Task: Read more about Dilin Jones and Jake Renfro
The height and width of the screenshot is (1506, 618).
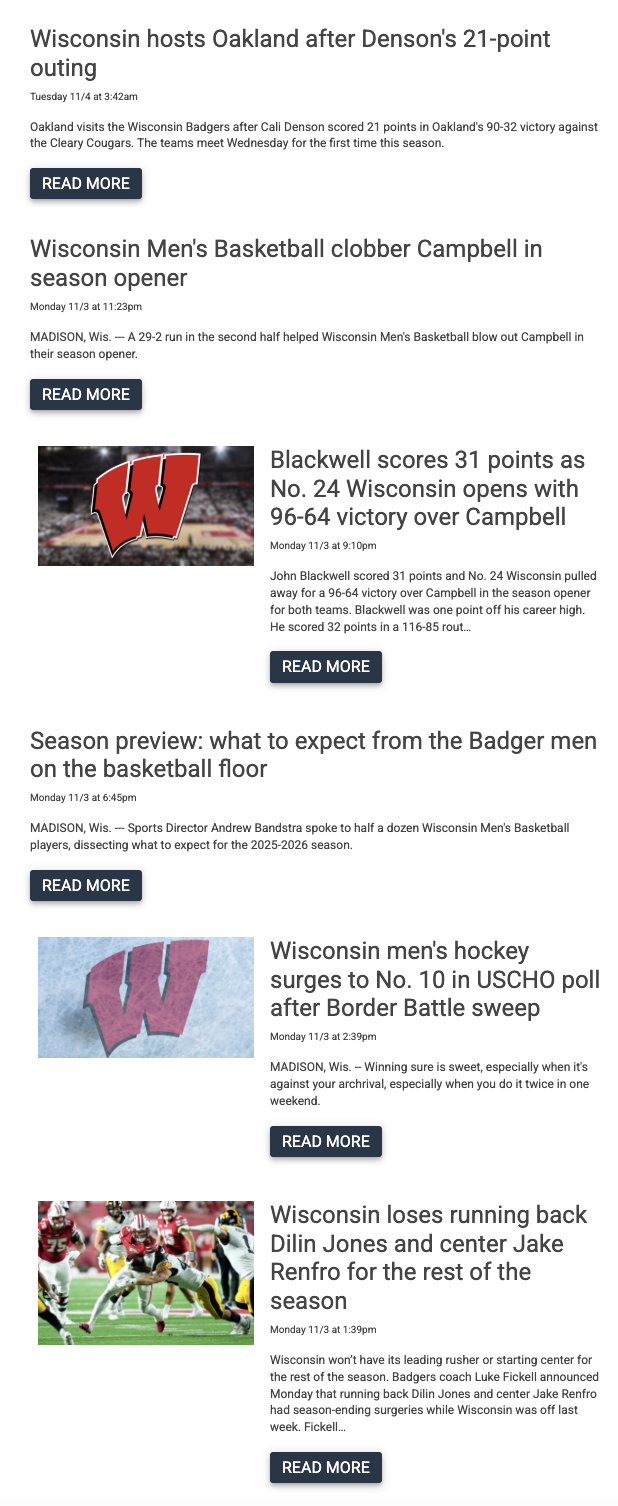Action: coord(326,1468)
